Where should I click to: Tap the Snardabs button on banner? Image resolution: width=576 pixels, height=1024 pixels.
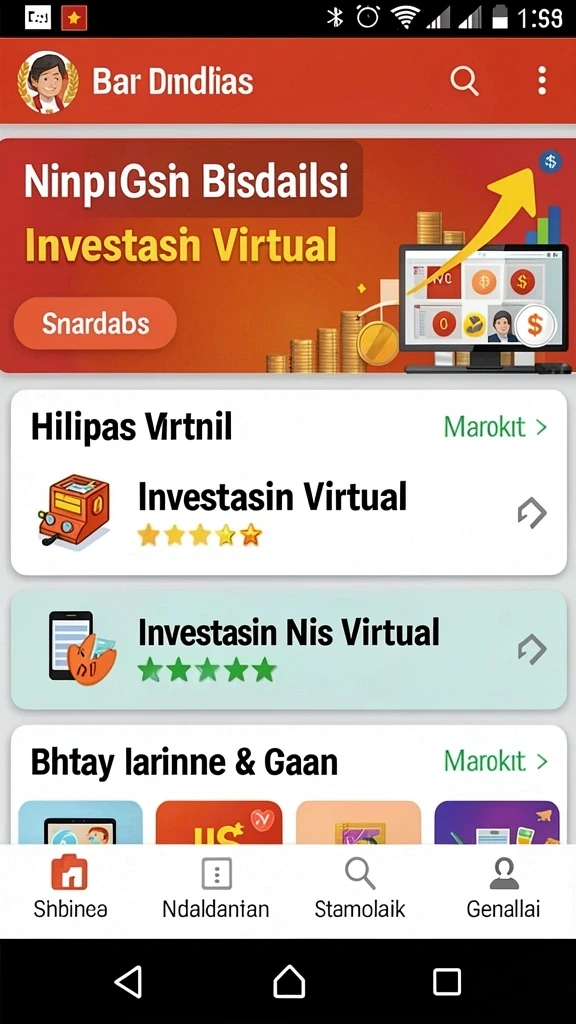(95, 323)
